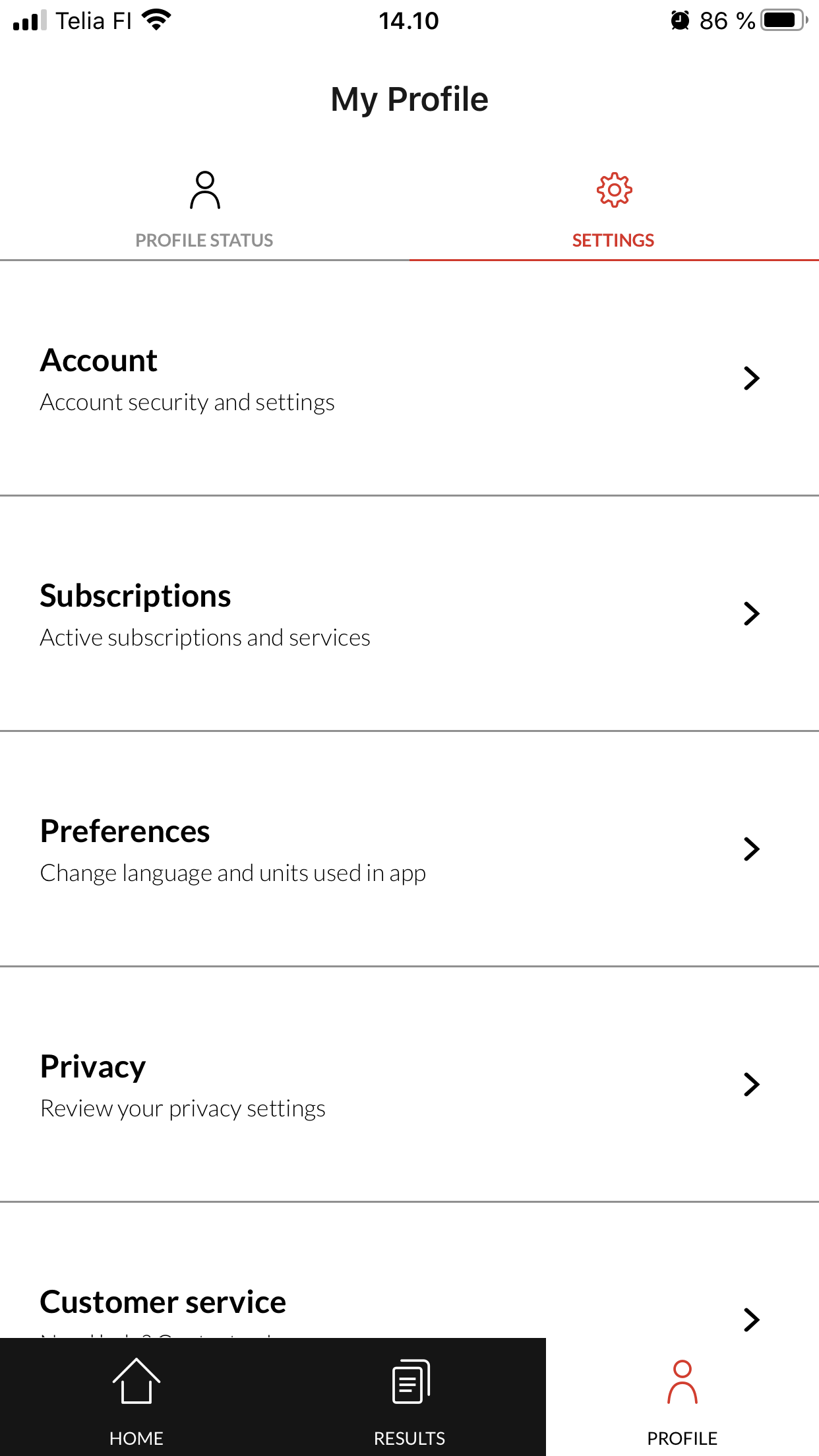Open Preferences for language and units
Screen dimensions: 819x1456
[x=409, y=849]
